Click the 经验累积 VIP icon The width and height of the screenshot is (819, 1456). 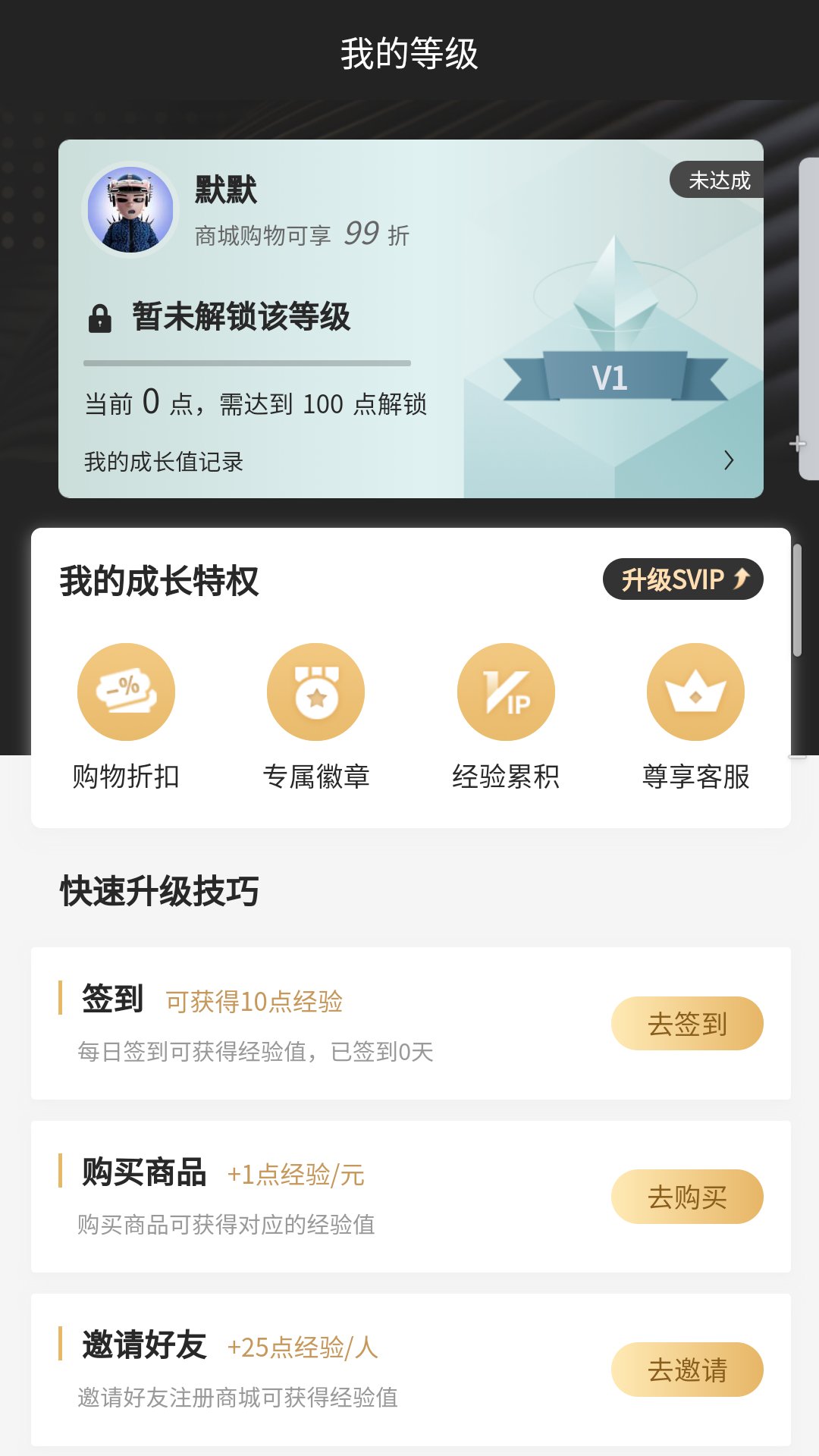pyautogui.click(x=506, y=692)
